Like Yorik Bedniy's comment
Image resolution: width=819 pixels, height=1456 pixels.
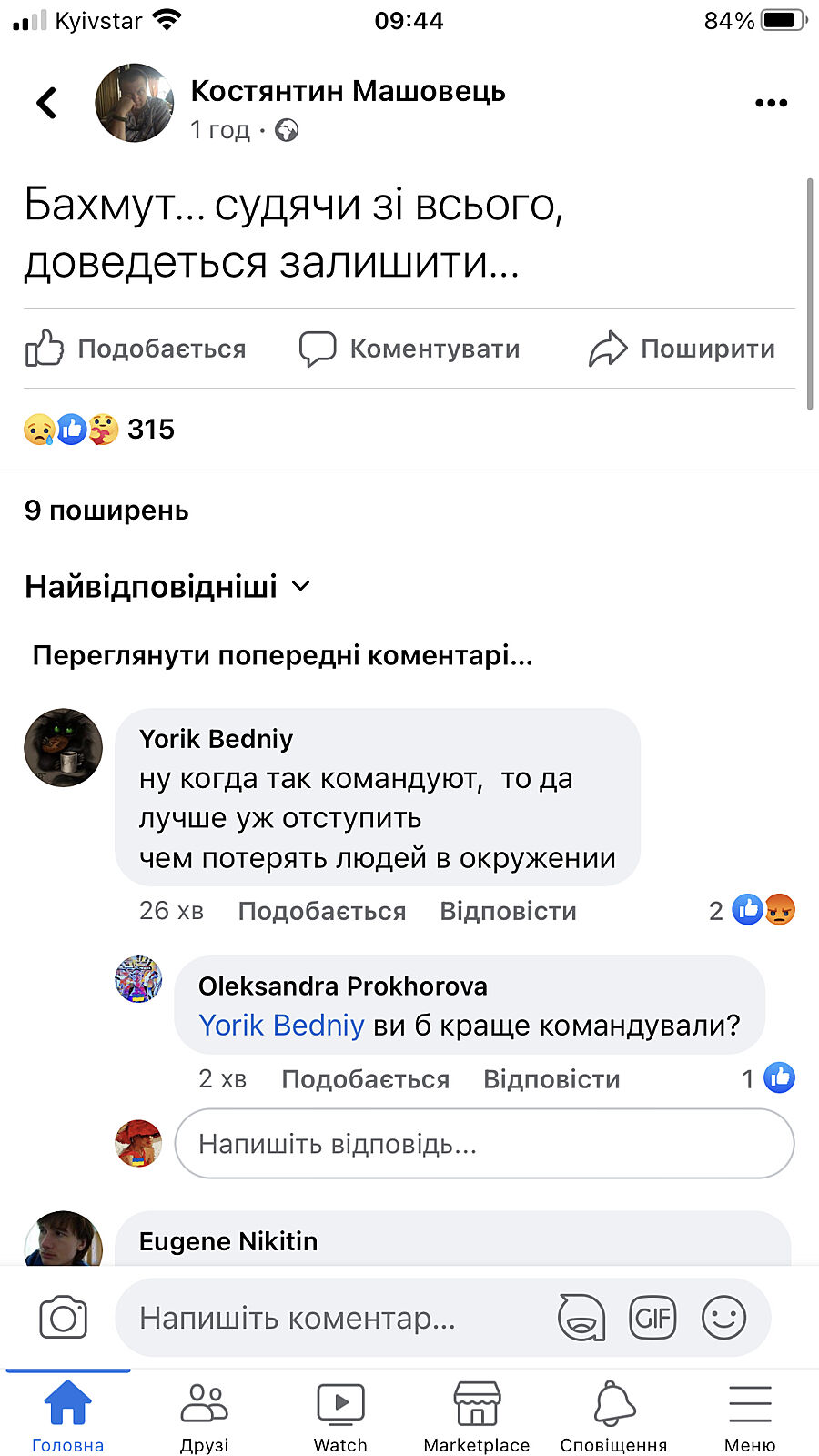tap(321, 911)
